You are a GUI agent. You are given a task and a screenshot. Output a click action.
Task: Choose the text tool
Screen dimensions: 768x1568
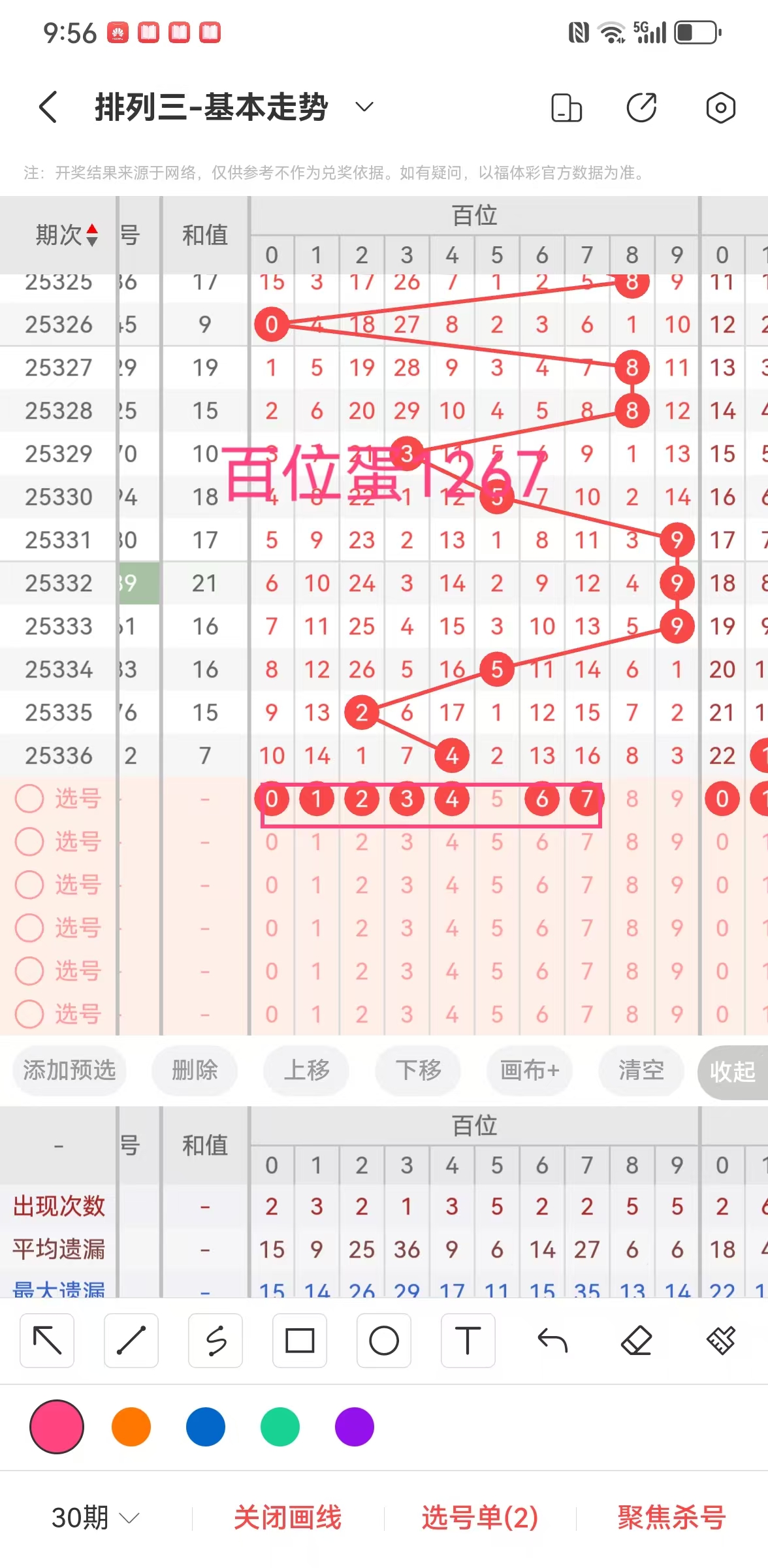pyautogui.click(x=468, y=1341)
